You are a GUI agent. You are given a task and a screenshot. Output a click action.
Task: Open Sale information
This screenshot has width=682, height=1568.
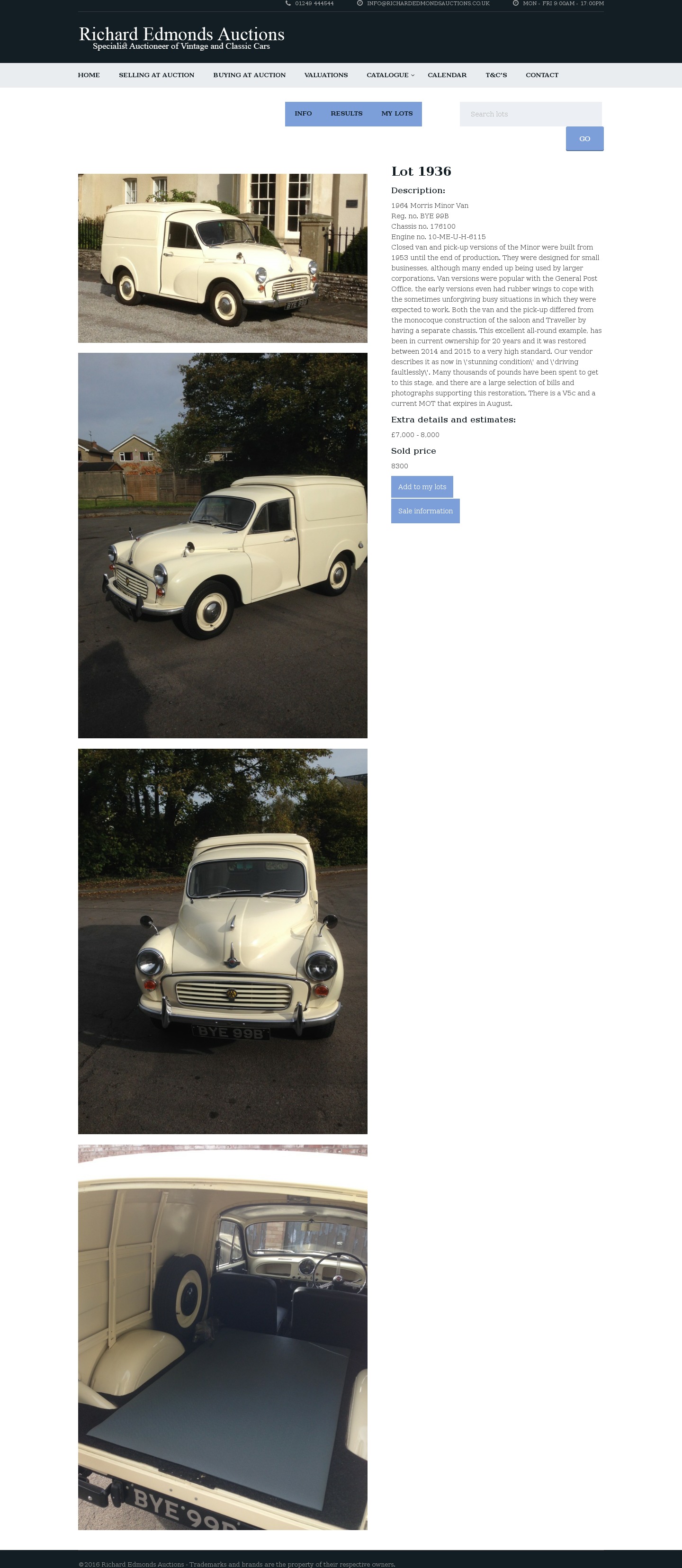(x=425, y=511)
